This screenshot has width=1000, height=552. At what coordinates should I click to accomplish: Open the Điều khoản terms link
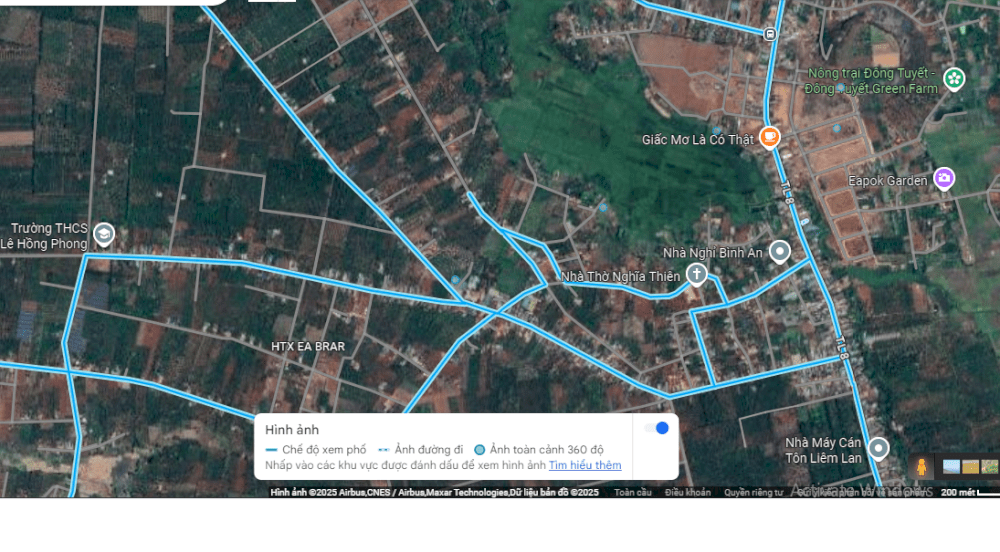687,492
